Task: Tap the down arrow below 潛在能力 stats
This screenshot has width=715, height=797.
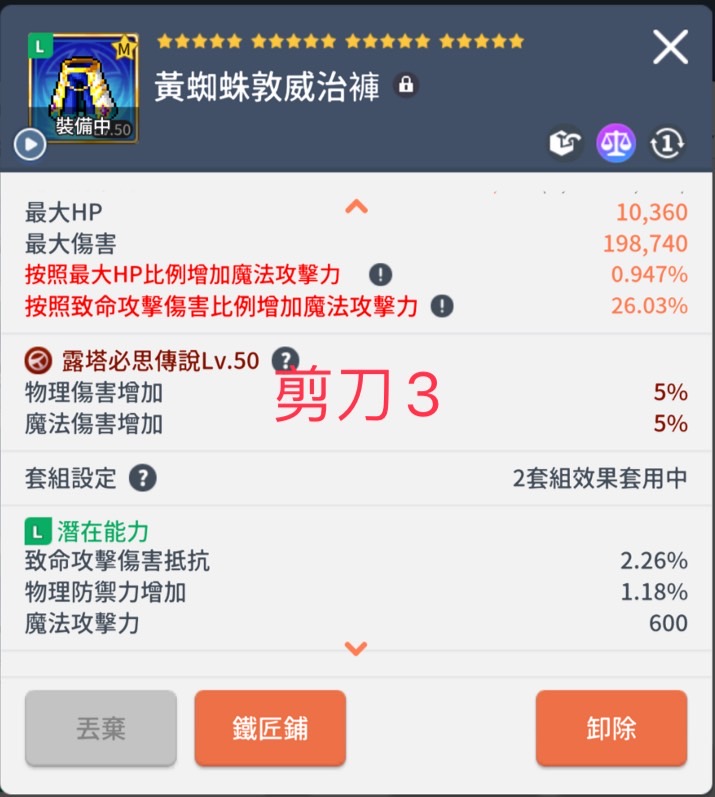Action: tap(356, 649)
